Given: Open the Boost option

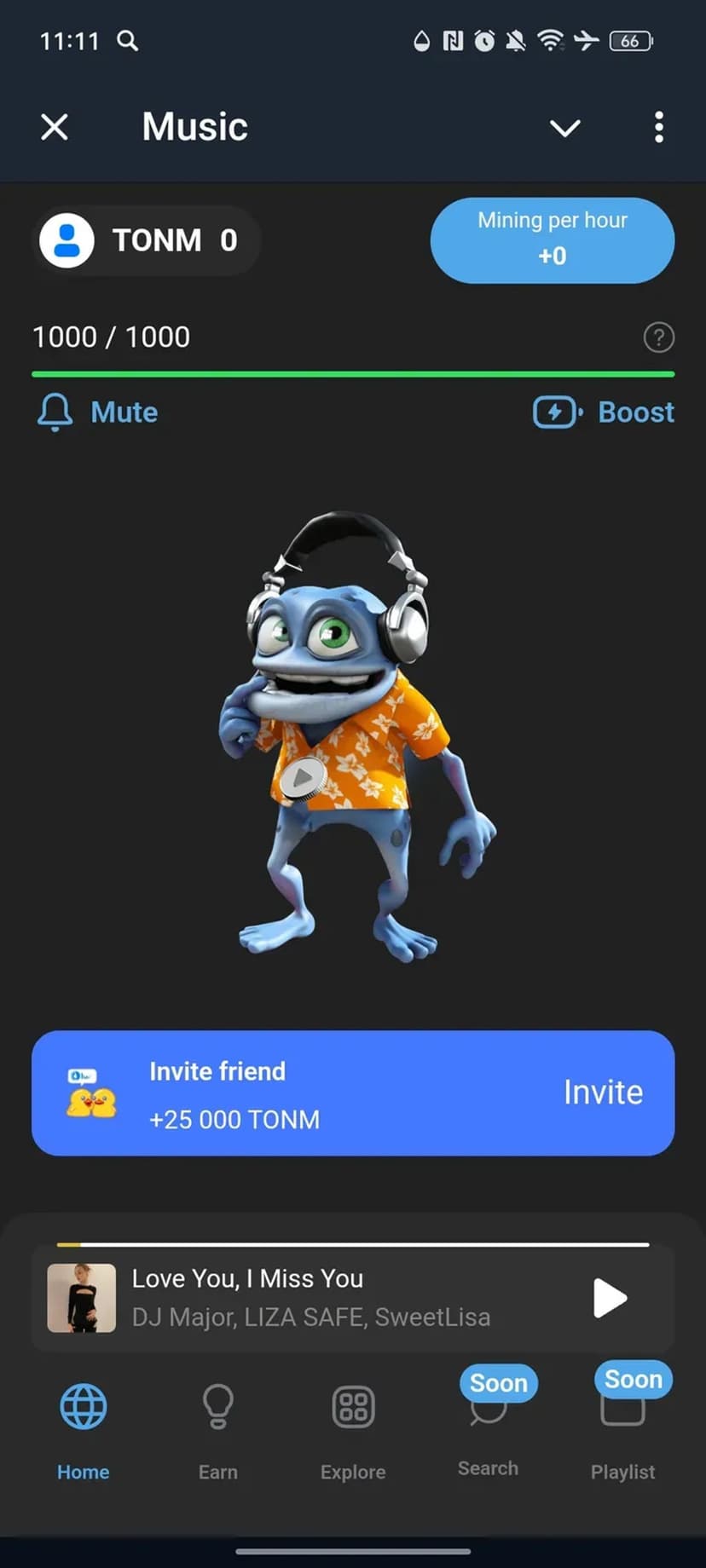Looking at the screenshot, I should tap(604, 412).
